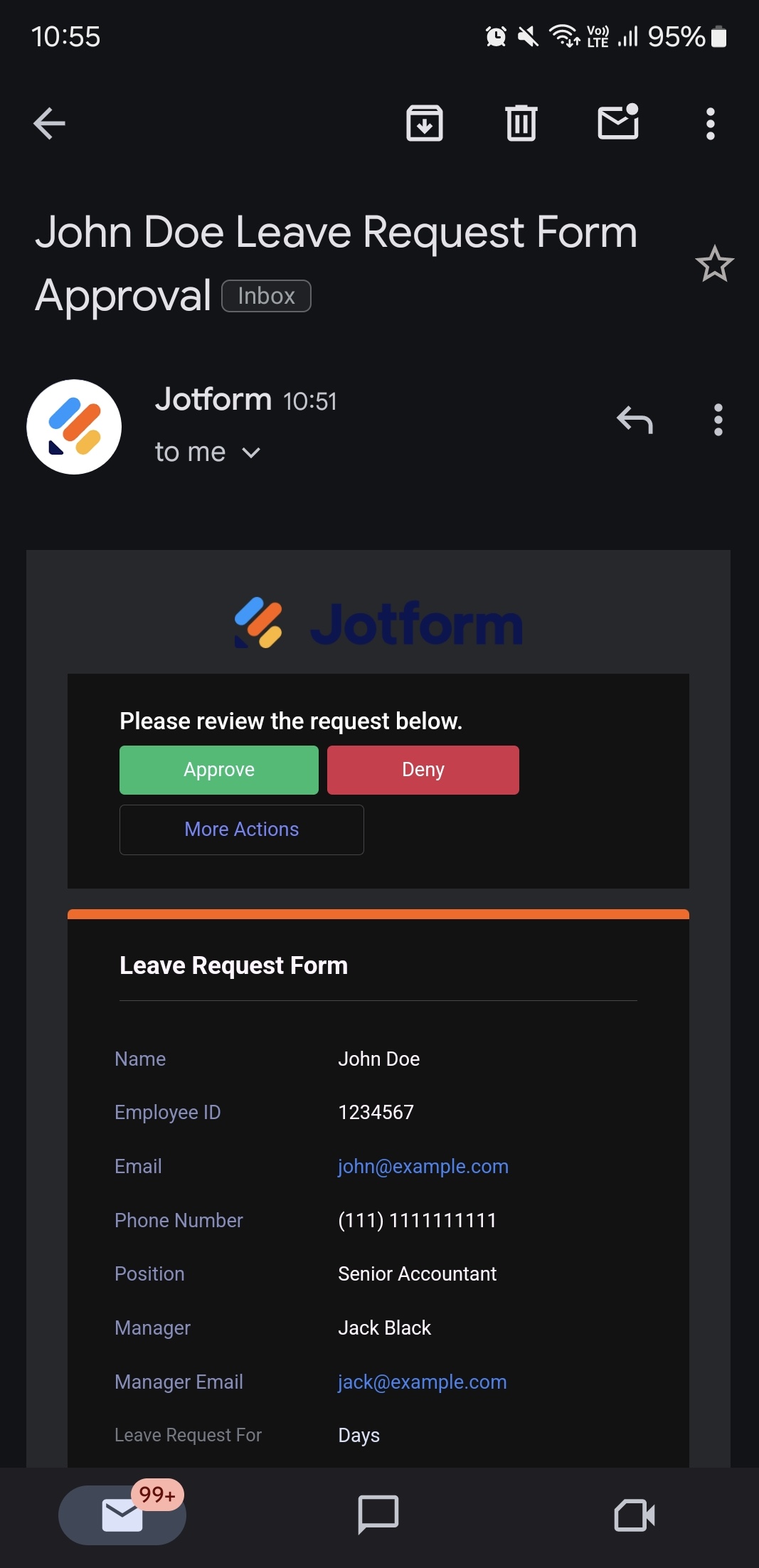759x1568 pixels.
Task: Mark the email as unread
Action: (617, 123)
